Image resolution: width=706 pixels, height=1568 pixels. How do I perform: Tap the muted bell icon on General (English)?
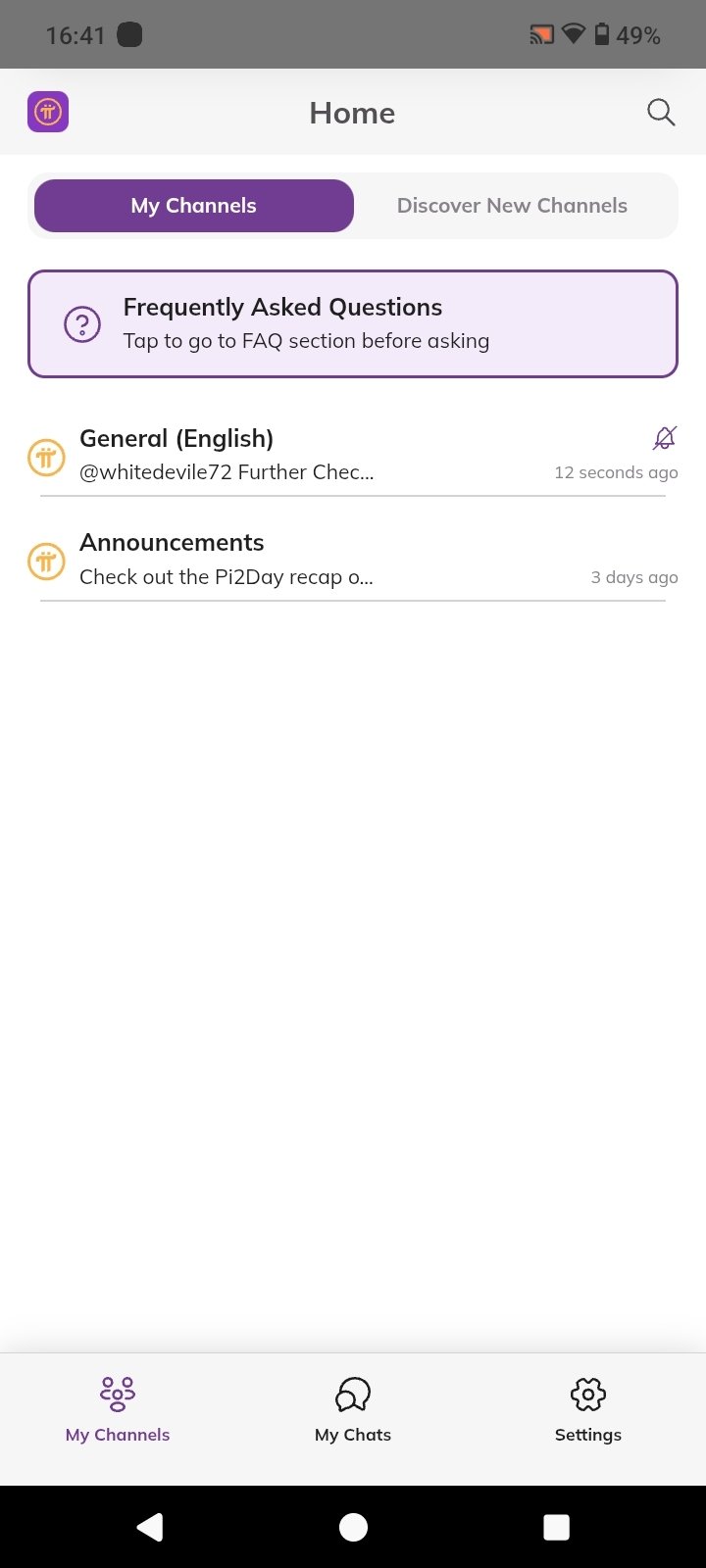point(665,438)
